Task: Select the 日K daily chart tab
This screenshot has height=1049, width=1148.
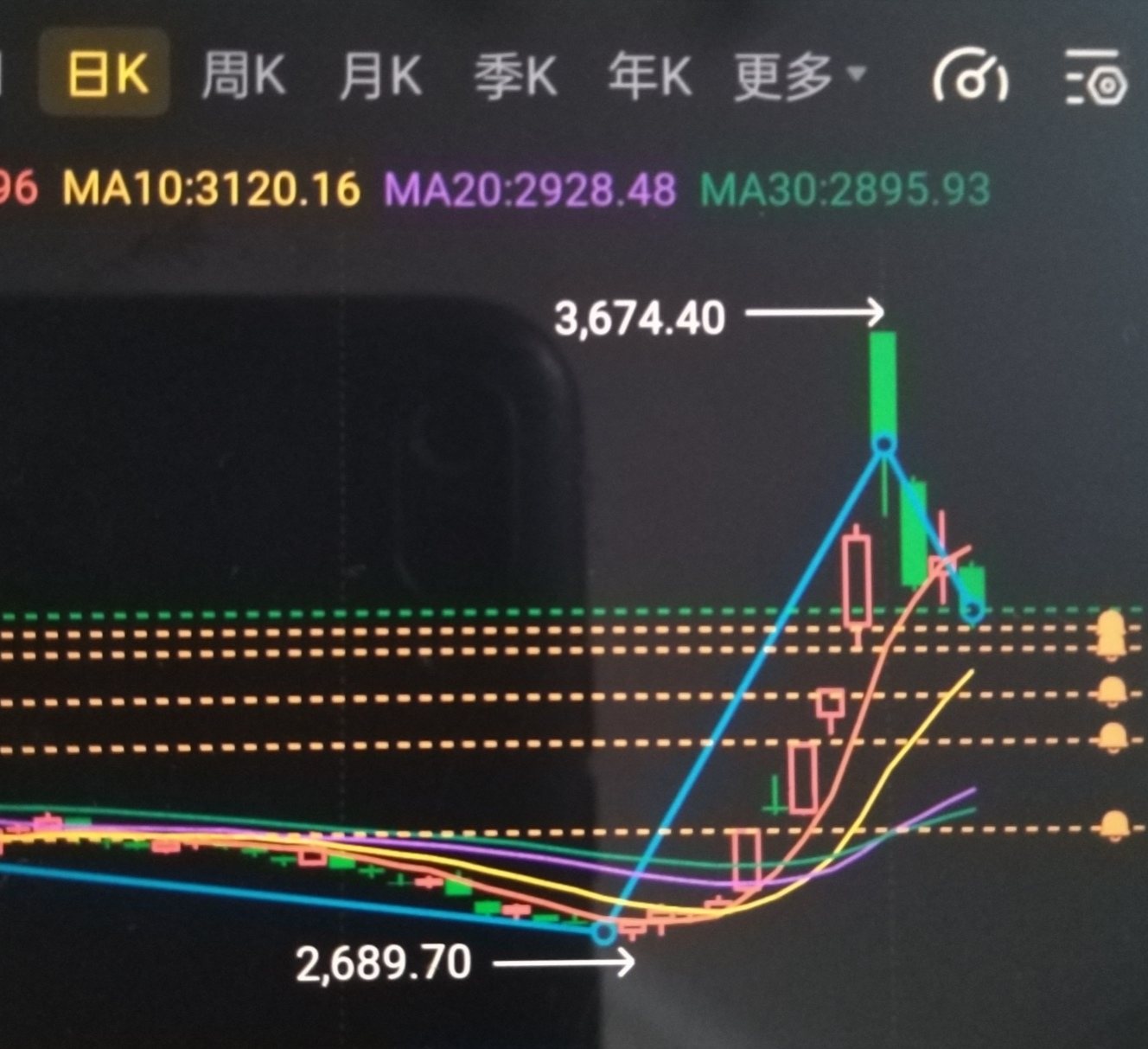Action: pos(105,74)
